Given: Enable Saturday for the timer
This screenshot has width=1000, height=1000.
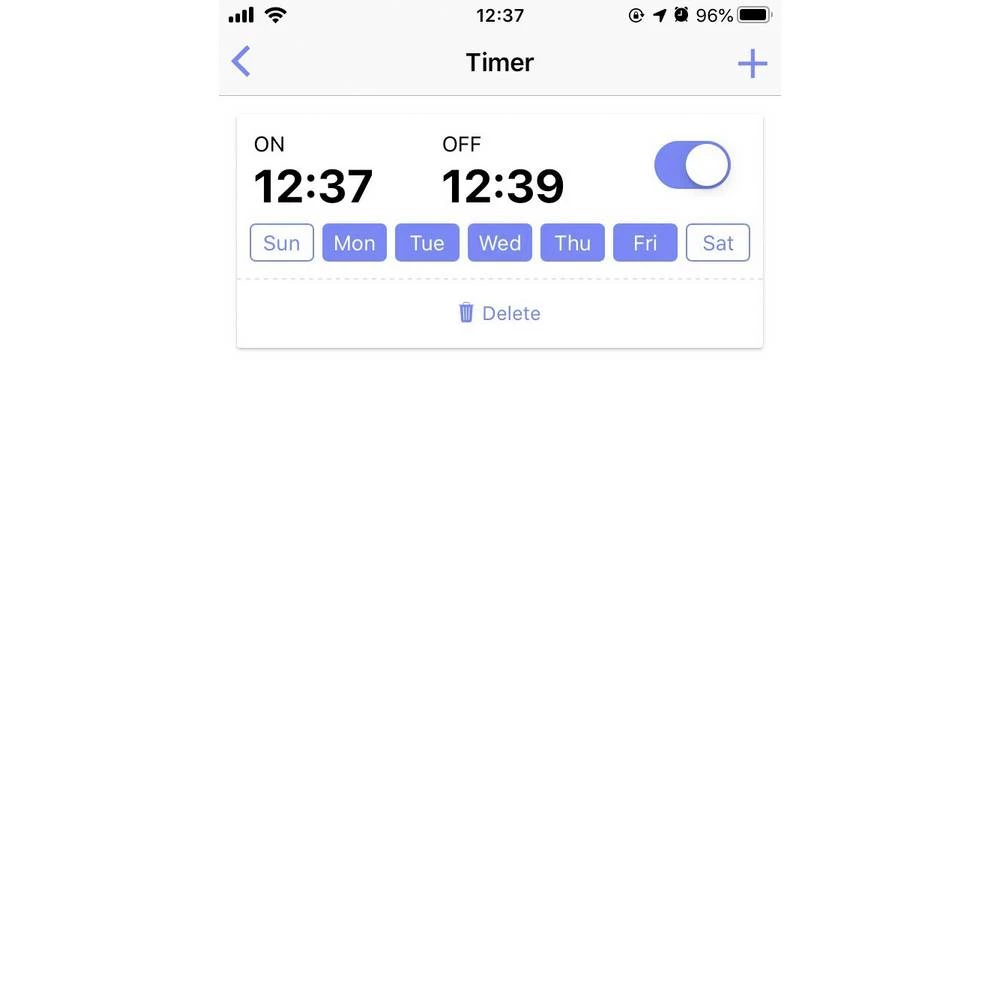Looking at the screenshot, I should (x=718, y=243).
